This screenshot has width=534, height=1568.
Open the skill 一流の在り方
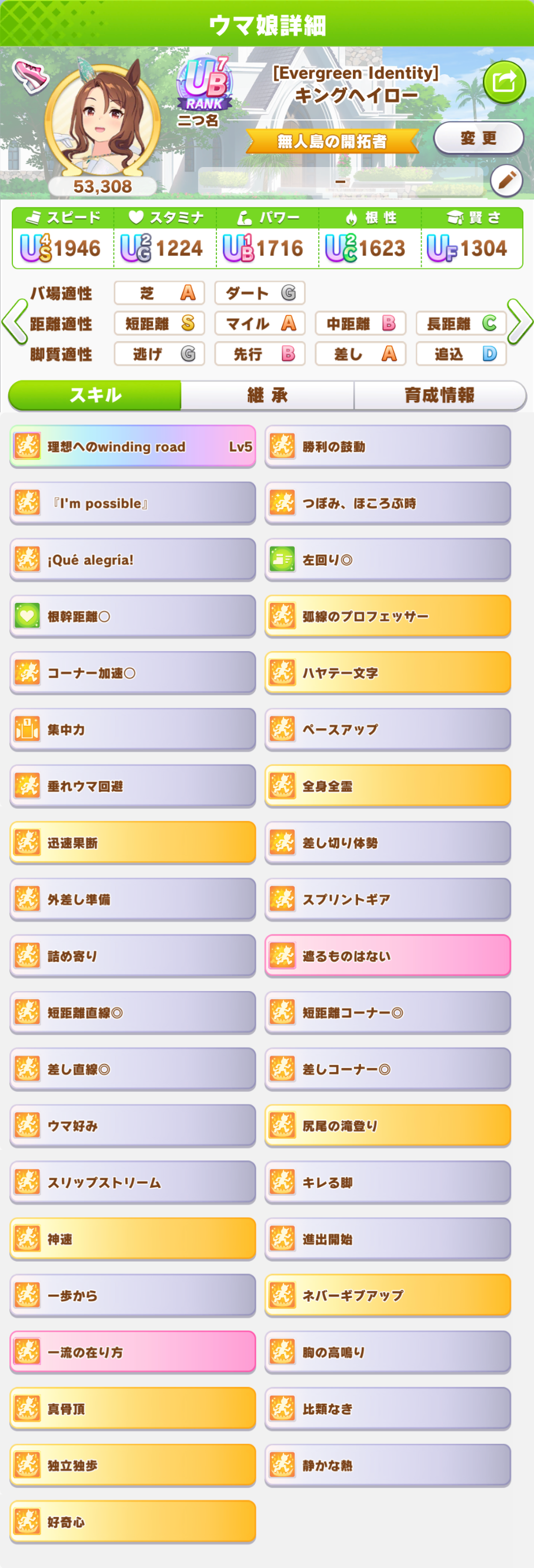132,1352
